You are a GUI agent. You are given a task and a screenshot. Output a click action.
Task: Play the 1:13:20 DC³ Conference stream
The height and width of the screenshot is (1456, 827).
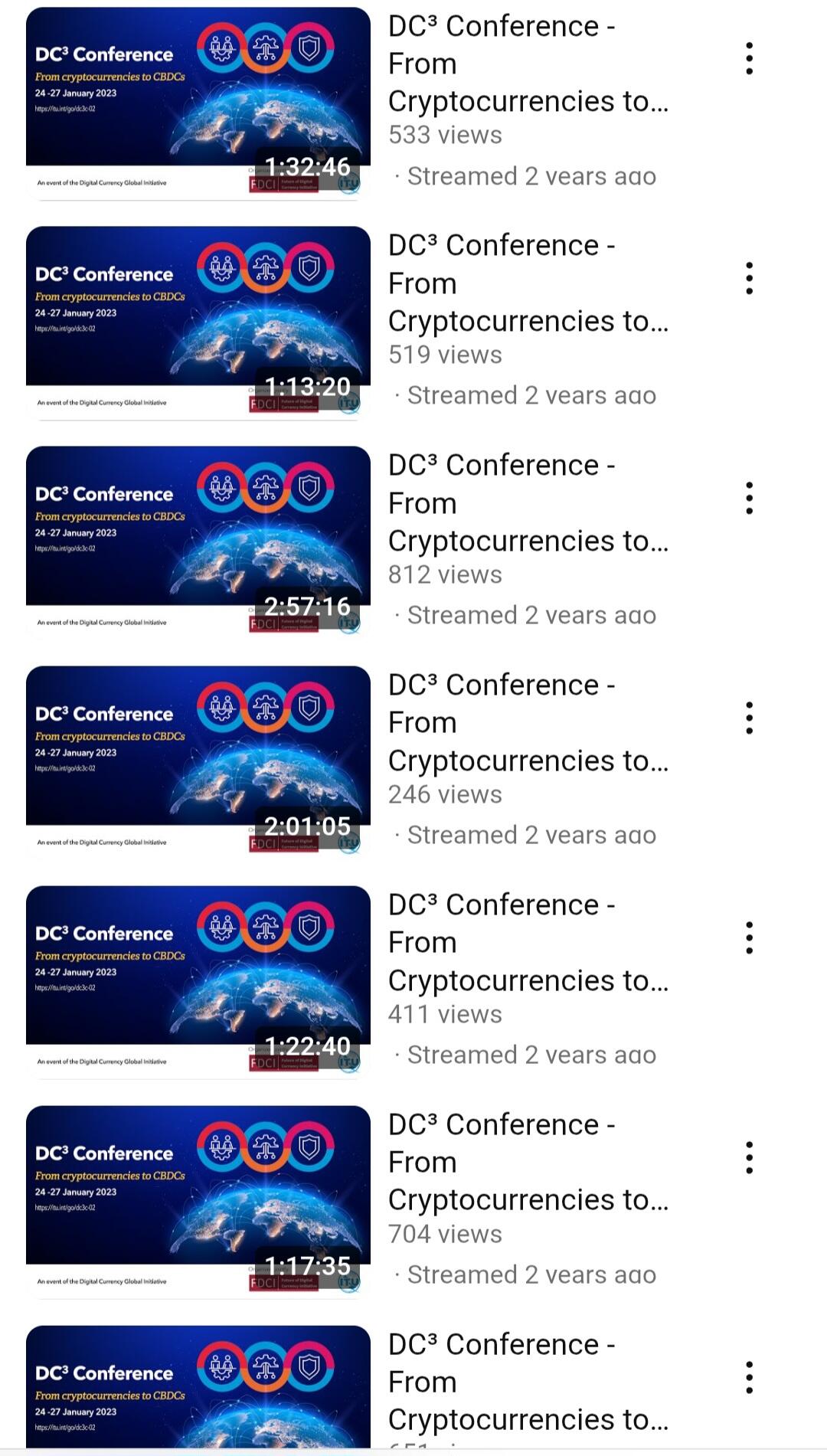[x=198, y=322]
